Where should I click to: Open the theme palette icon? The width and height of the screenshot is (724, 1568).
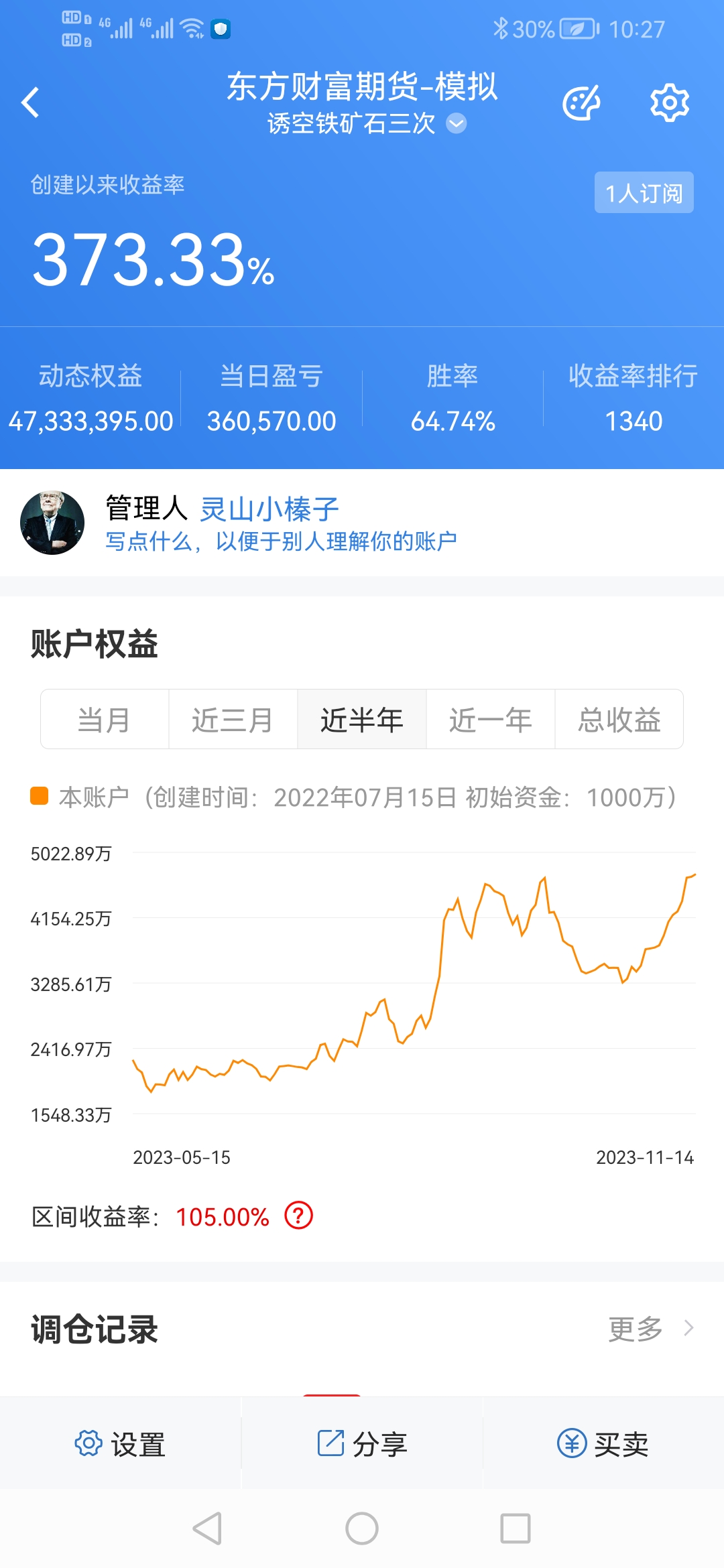(581, 103)
